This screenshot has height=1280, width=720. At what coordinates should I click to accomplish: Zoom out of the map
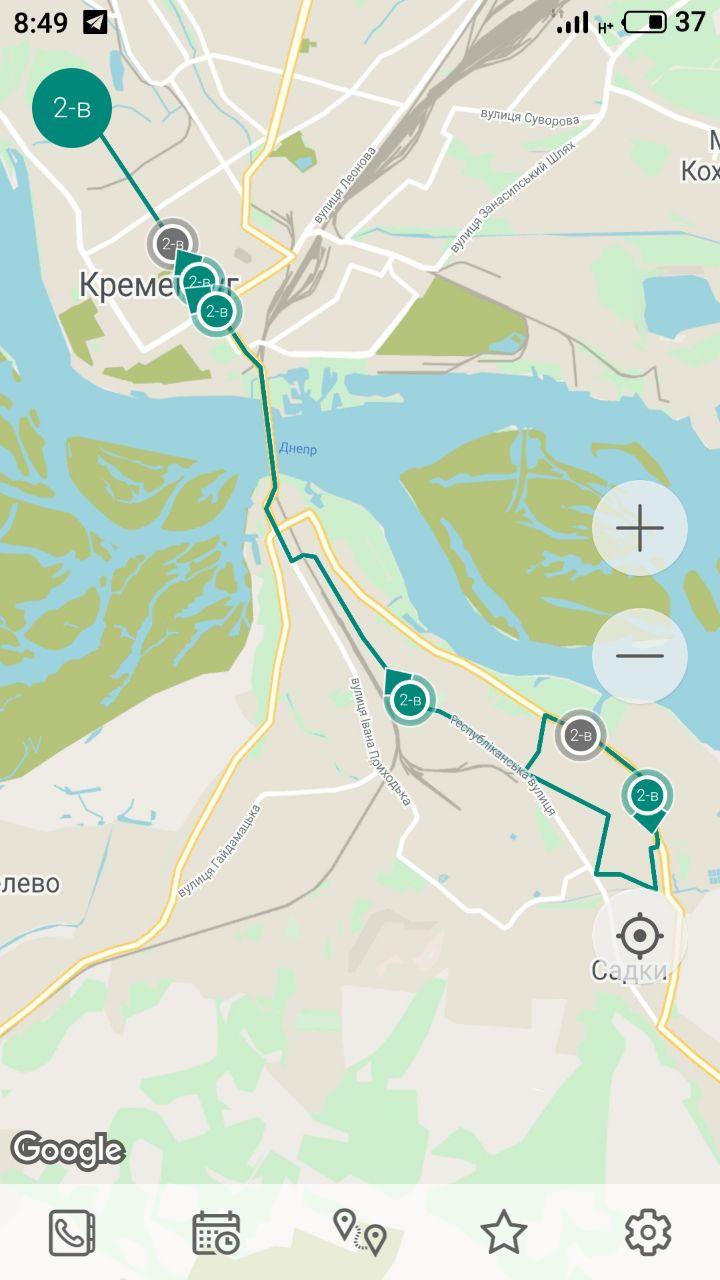point(640,656)
